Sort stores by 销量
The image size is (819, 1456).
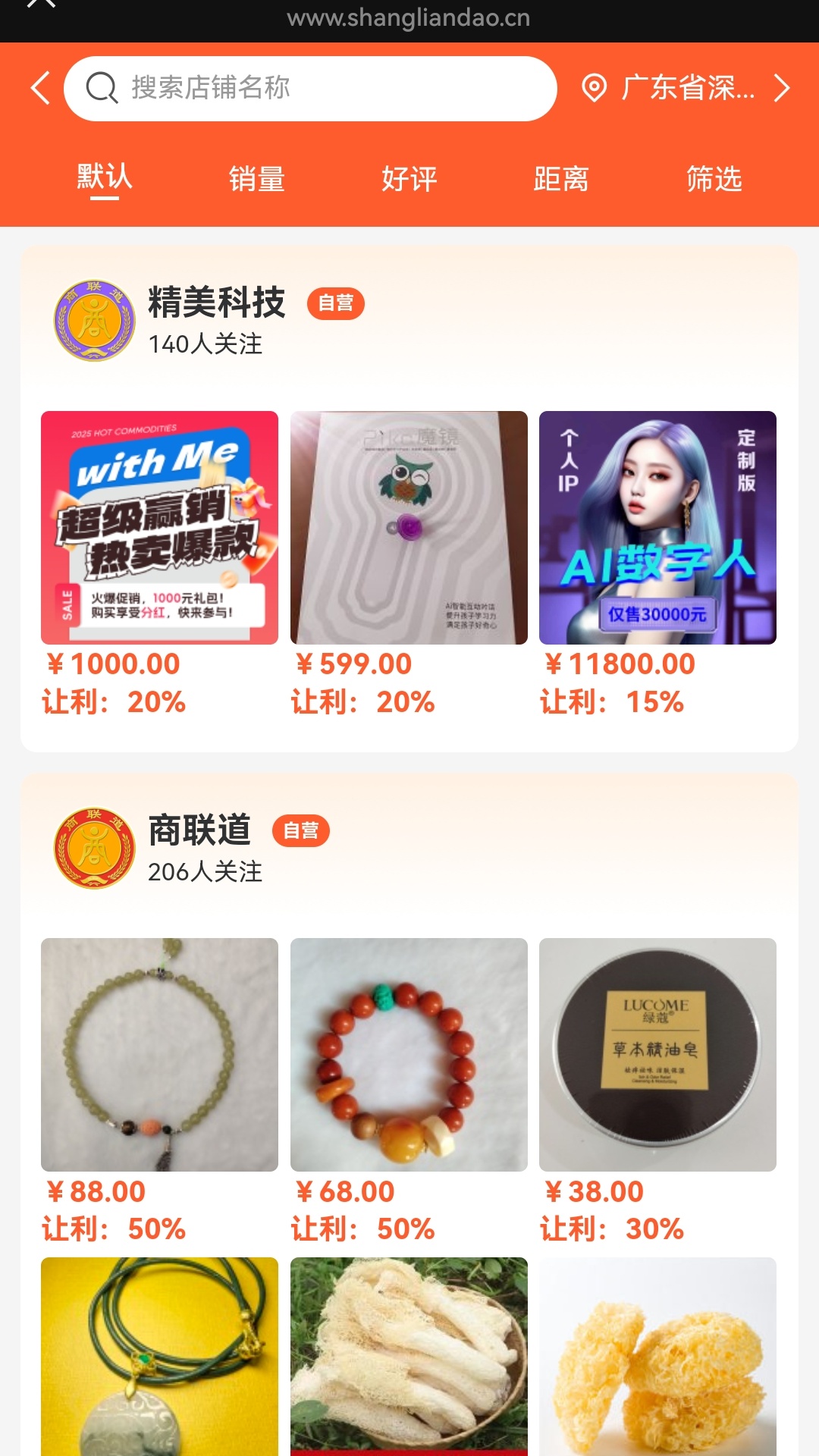pos(257,179)
